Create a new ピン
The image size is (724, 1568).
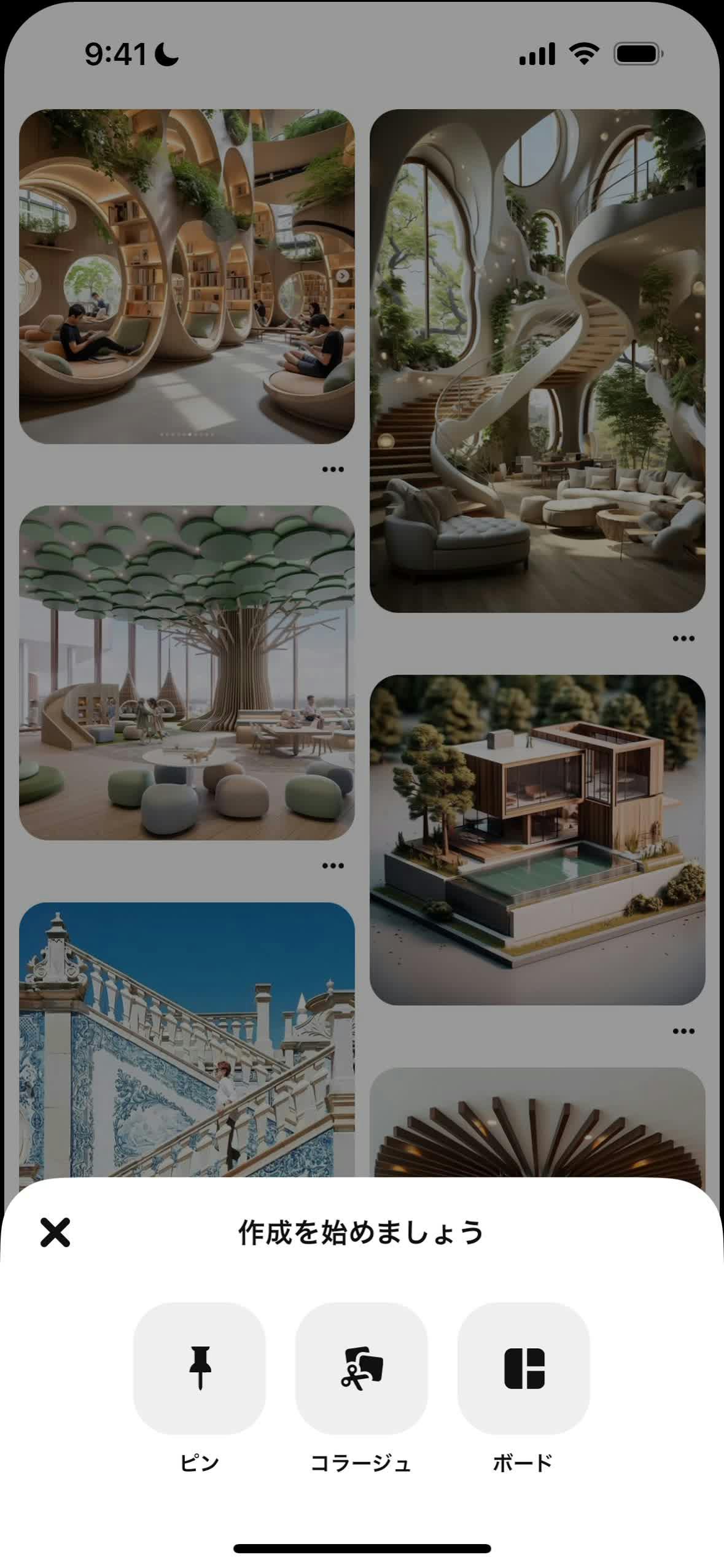click(200, 1367)
